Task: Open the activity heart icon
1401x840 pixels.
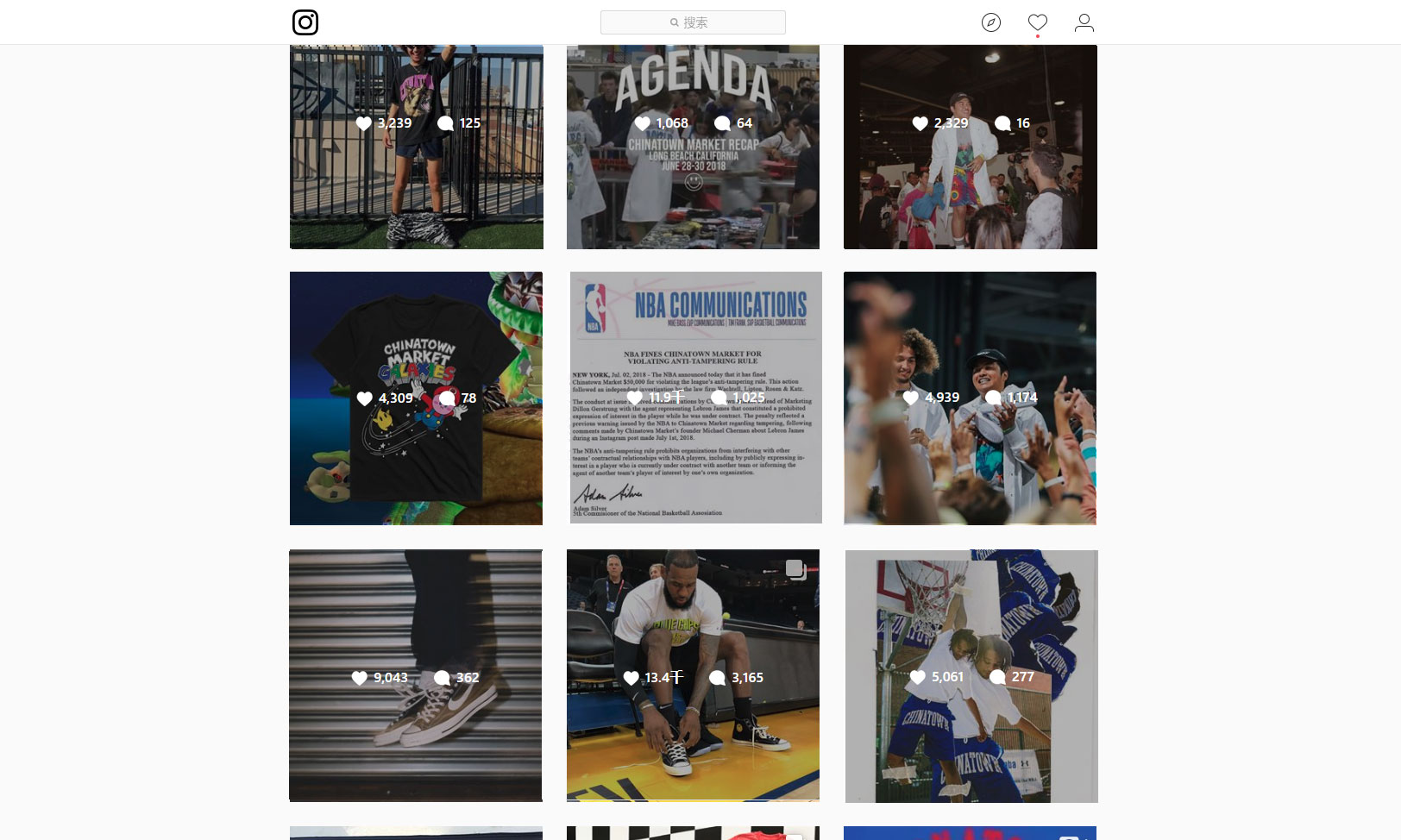Action: (1038, 22)
